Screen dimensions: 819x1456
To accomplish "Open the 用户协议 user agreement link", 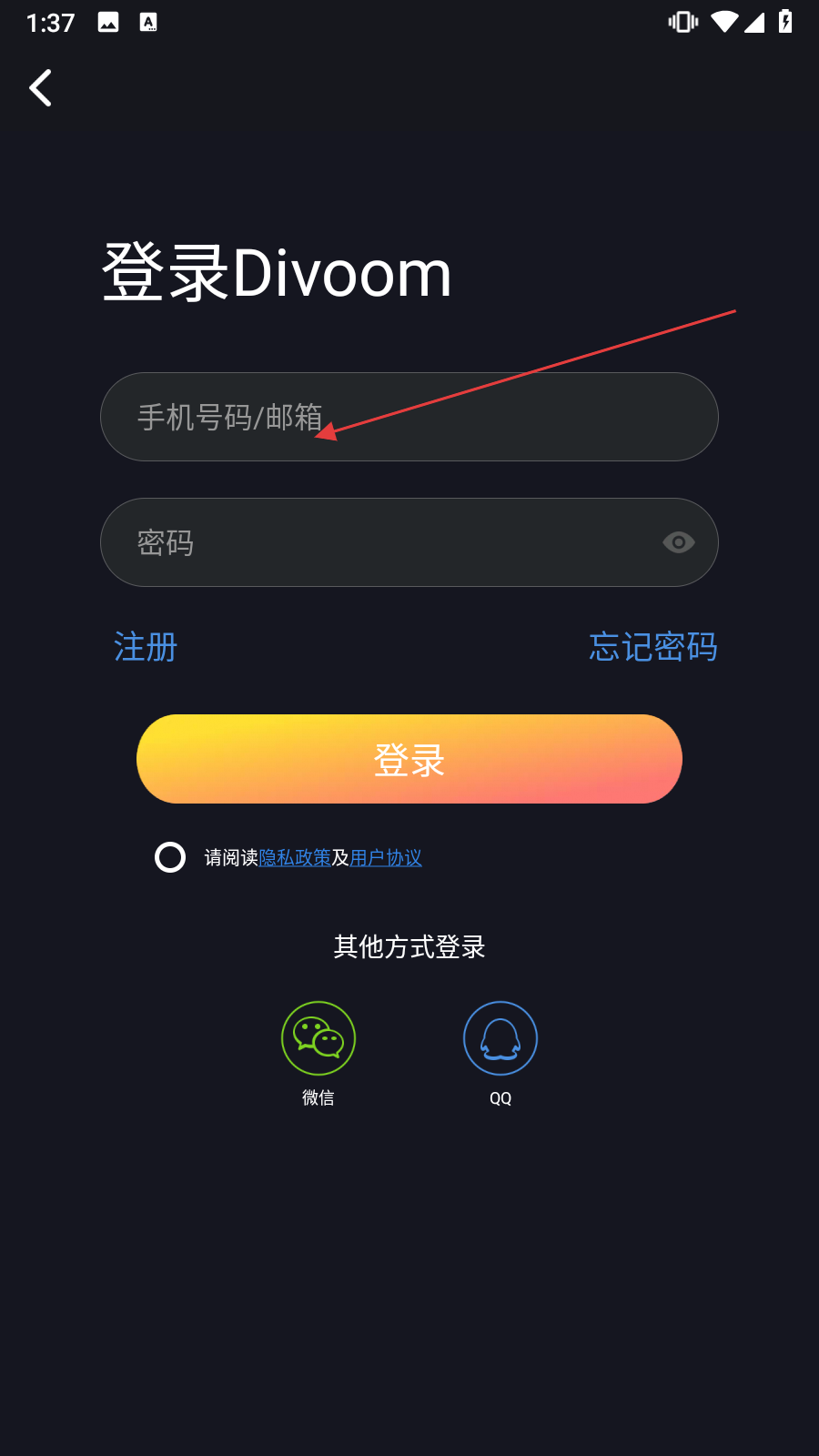I will click(386, 857).
